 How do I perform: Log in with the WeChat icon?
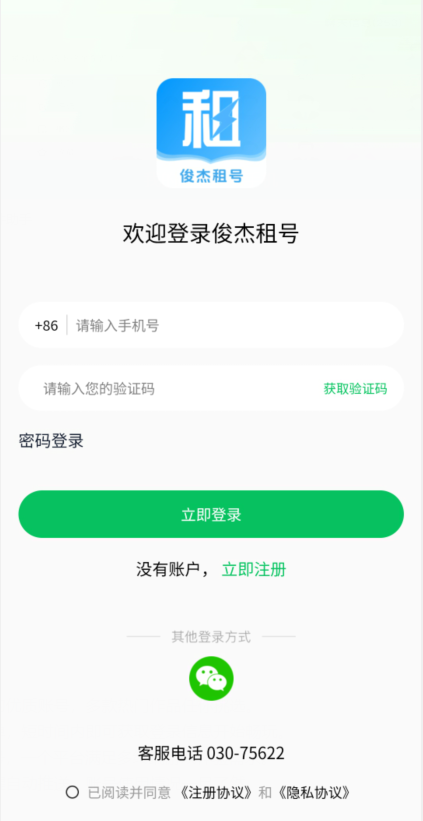(211, 679)
